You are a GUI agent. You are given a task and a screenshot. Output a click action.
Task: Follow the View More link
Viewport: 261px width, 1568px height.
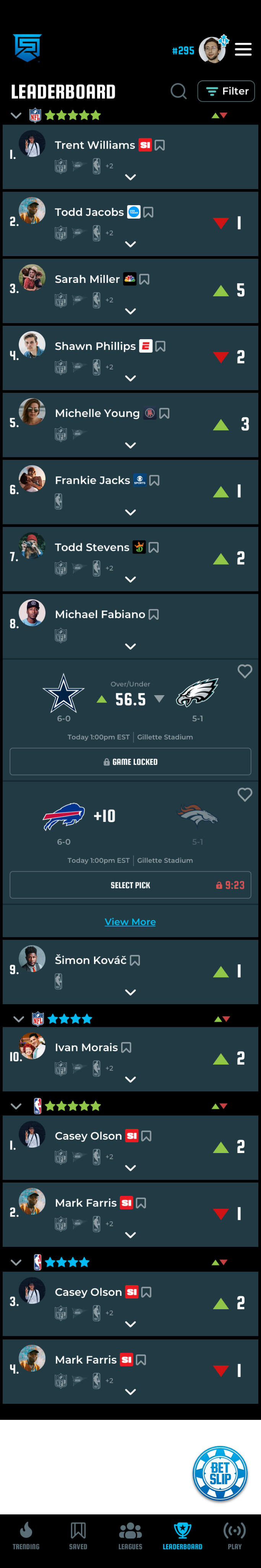(130, 921)
